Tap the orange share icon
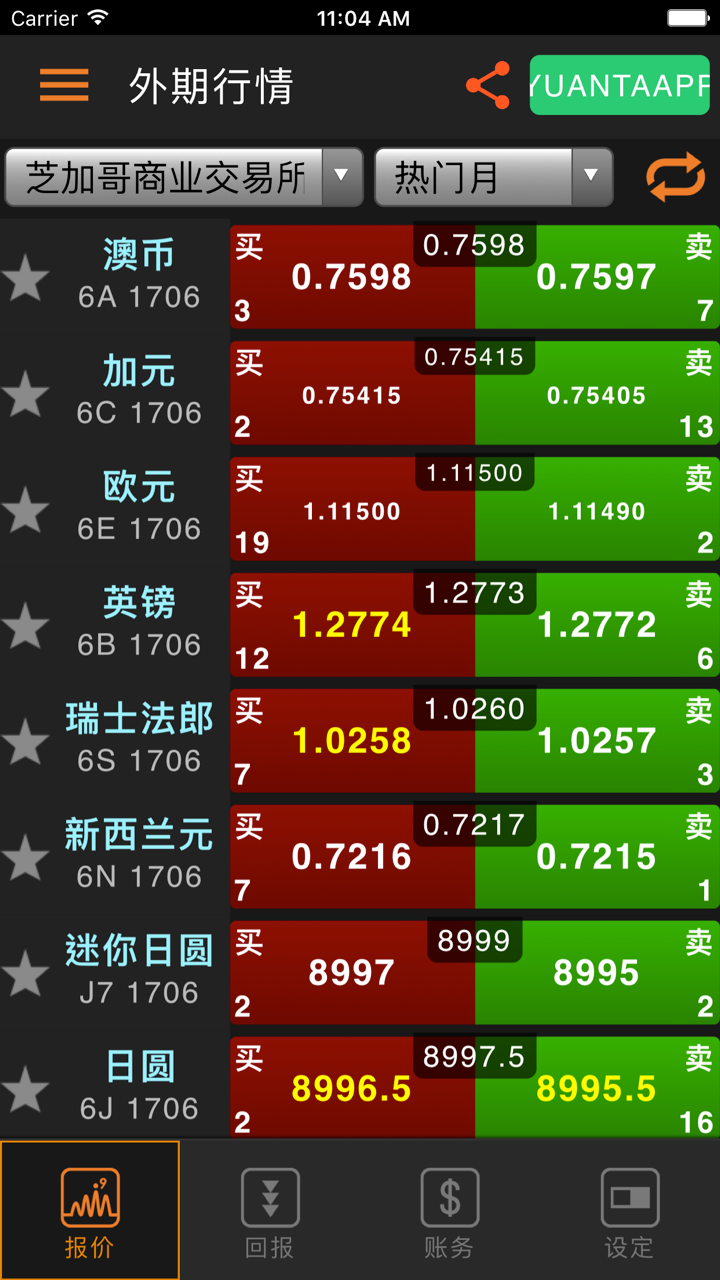Image resolution: width=720 pixels, height=1280 pixels. 488,86
